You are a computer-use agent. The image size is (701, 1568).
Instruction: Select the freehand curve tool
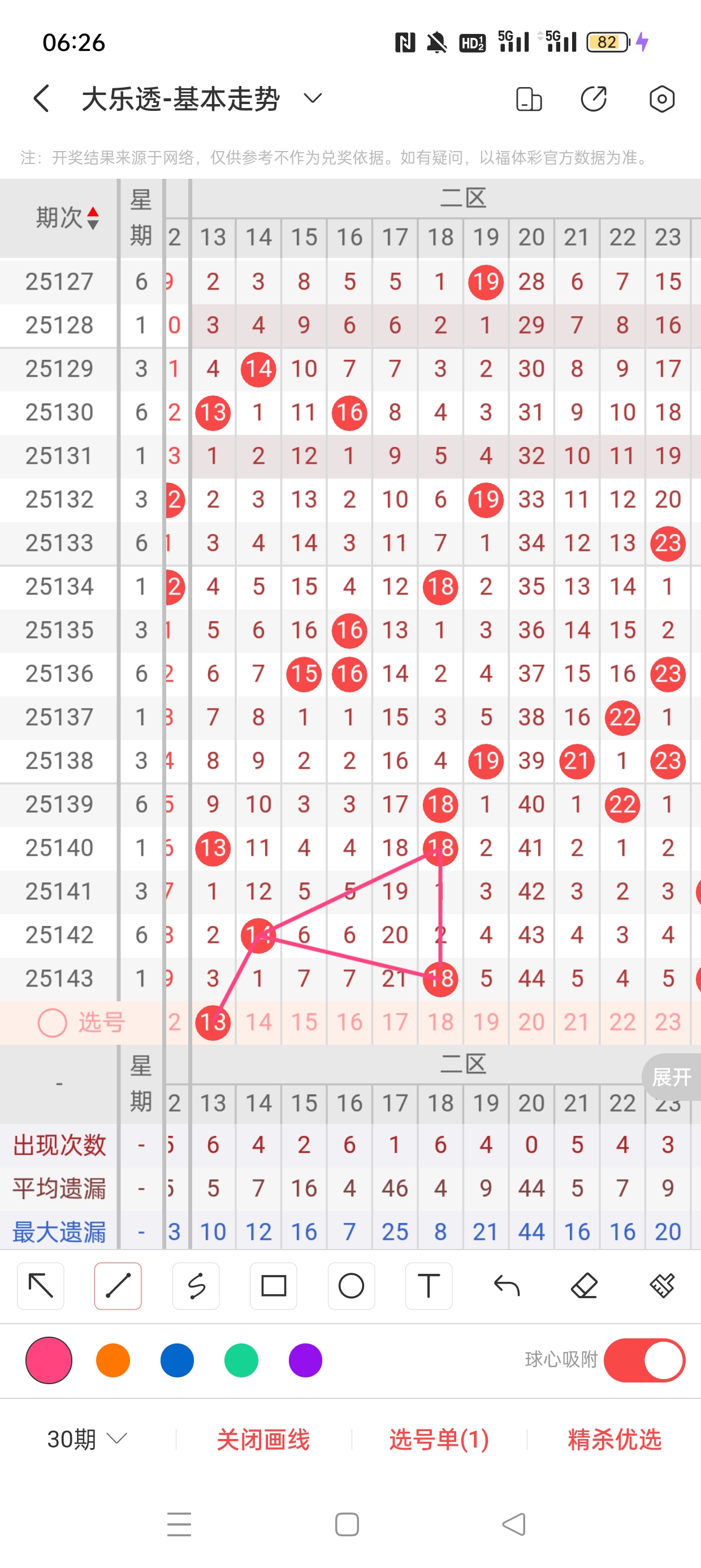196,1286
